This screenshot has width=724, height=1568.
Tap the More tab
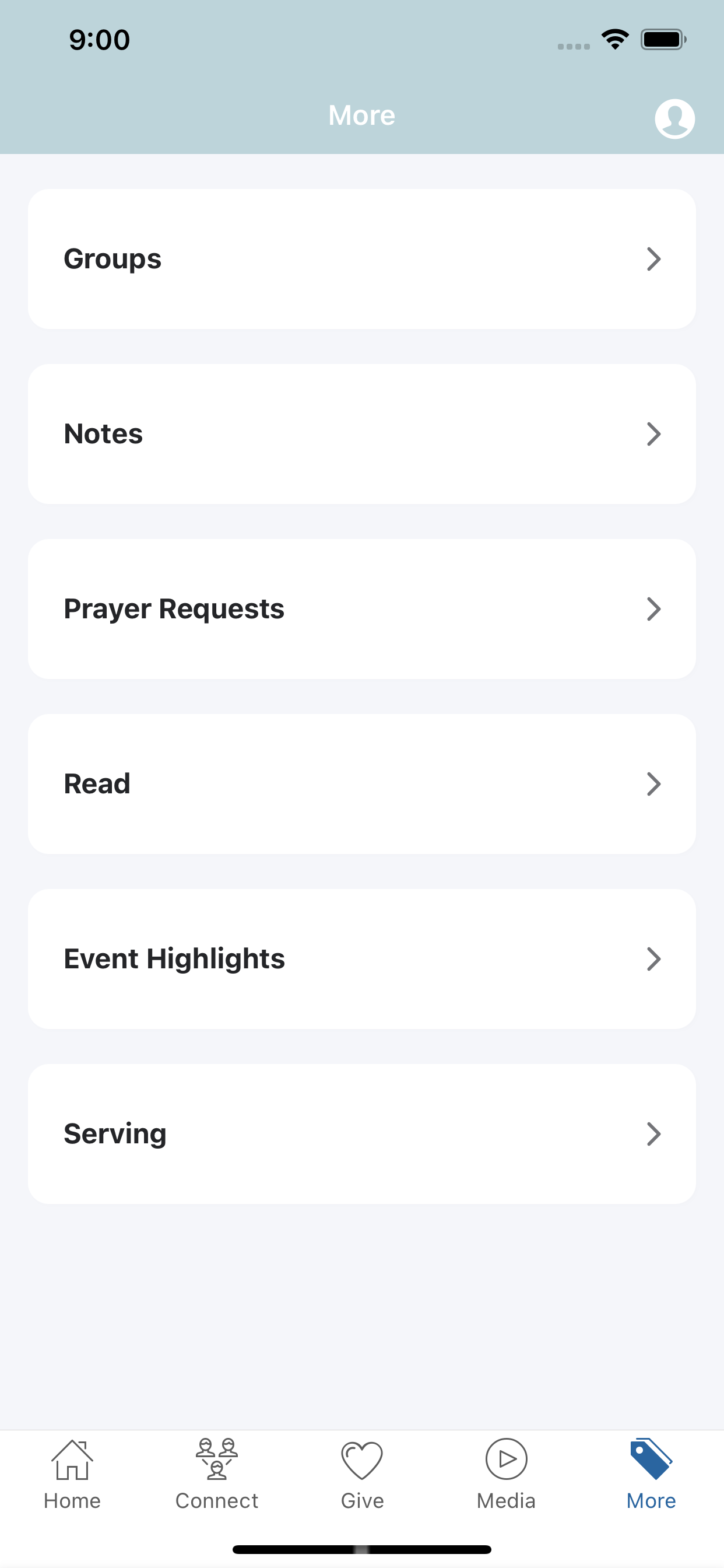[x=651, y=1474]
